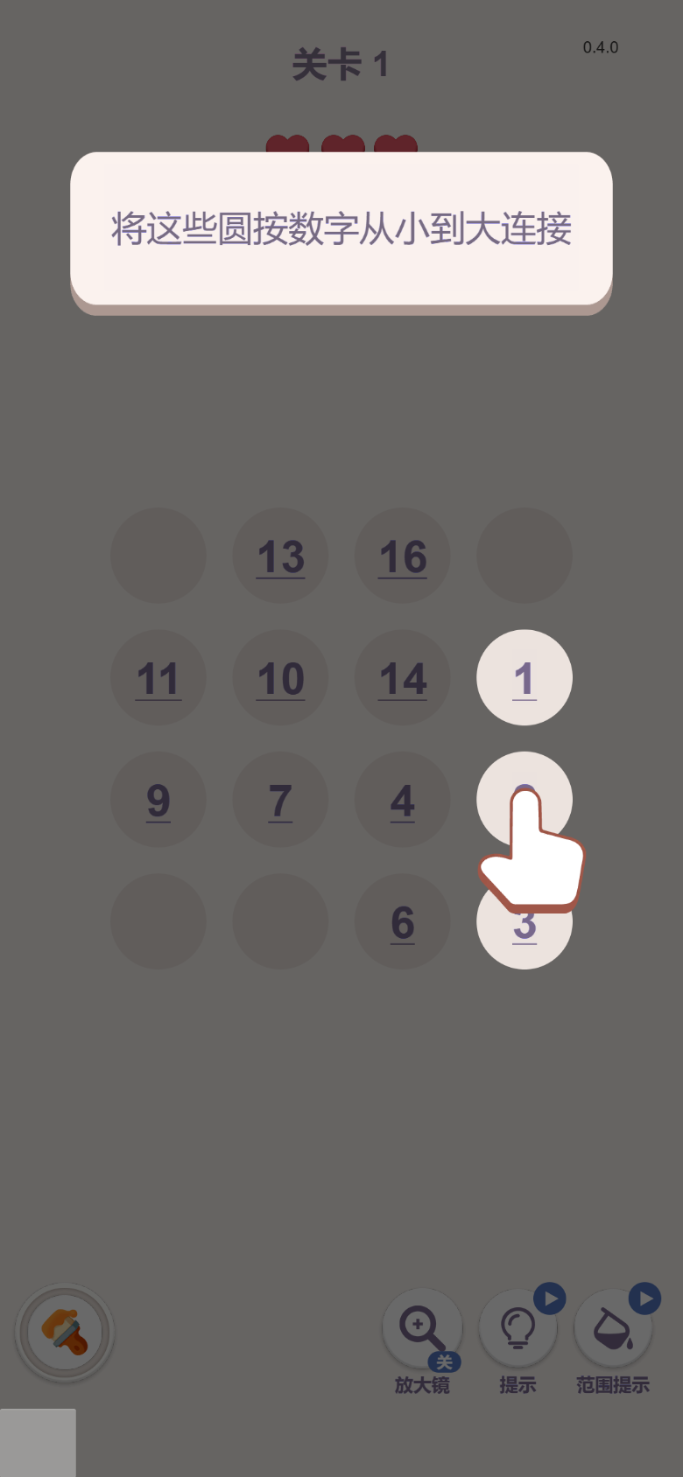This screenshot has width=683, height=1477.
Task: Tap the circle numbered 13
Action: pyautogui.click(x=280, y=556)
